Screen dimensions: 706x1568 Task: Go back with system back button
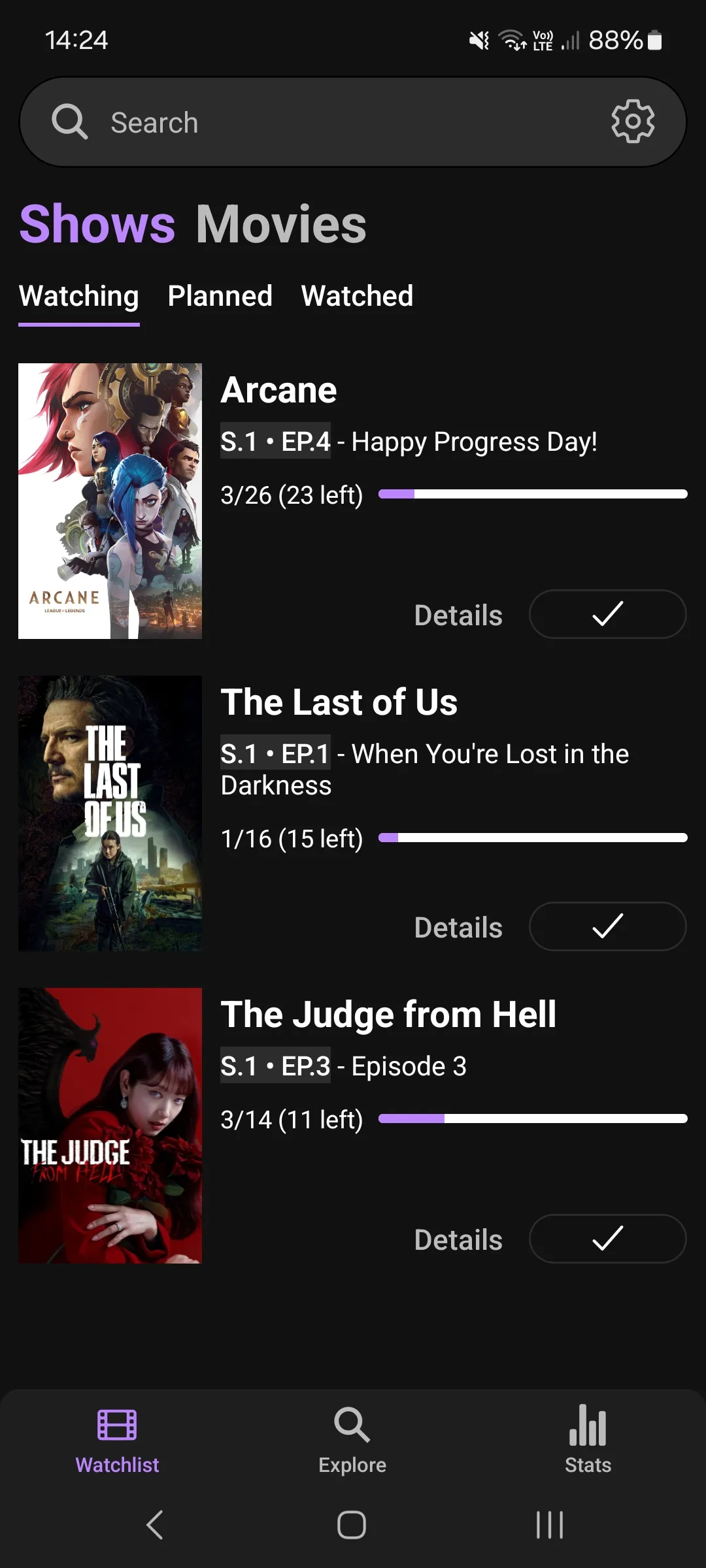[x=155, y=1525]
